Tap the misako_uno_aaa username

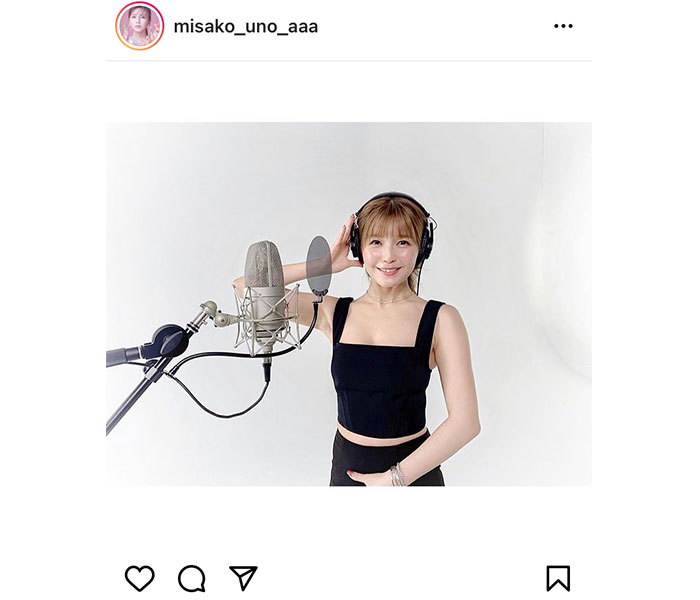click(x=245, y=27)
